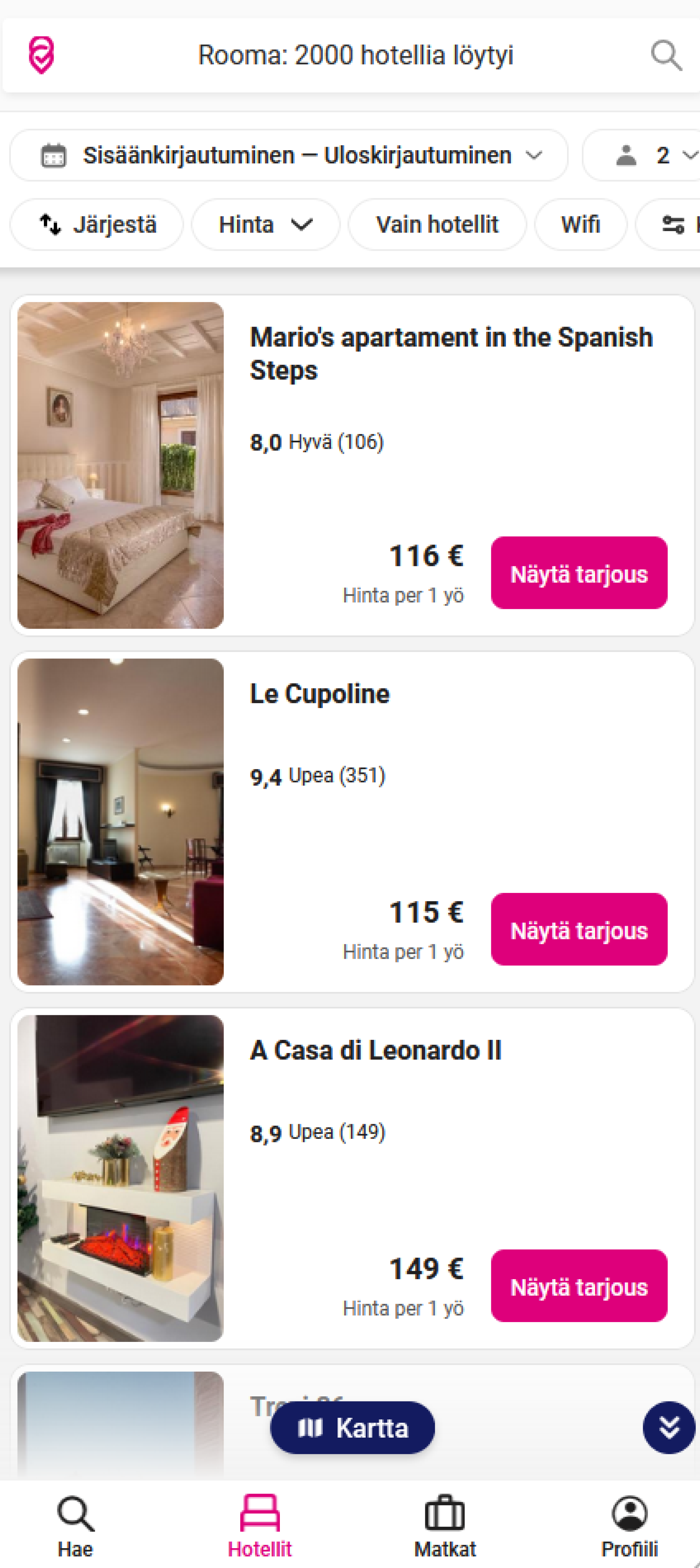The height and width of the screenshot is (1568, 700).
Task: Select the Hotellit tab
Action: point(260,1525)
